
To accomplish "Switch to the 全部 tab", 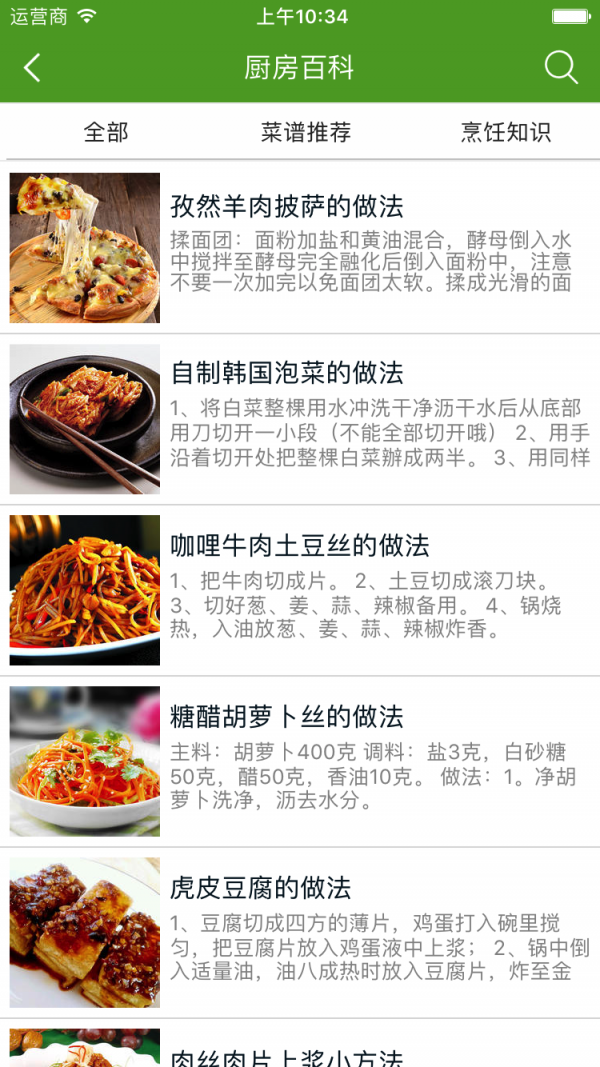I will coord(106,132).
